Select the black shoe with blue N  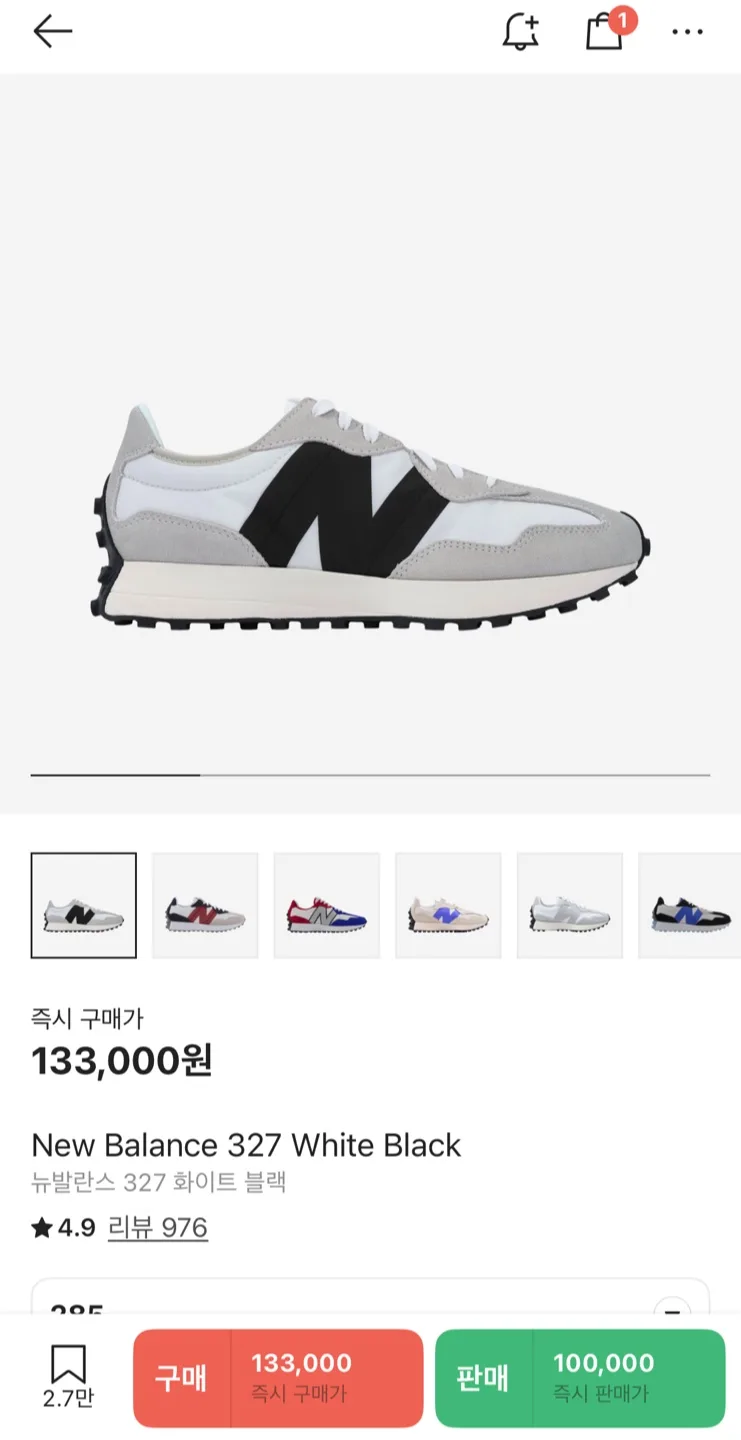coord(690,905)
